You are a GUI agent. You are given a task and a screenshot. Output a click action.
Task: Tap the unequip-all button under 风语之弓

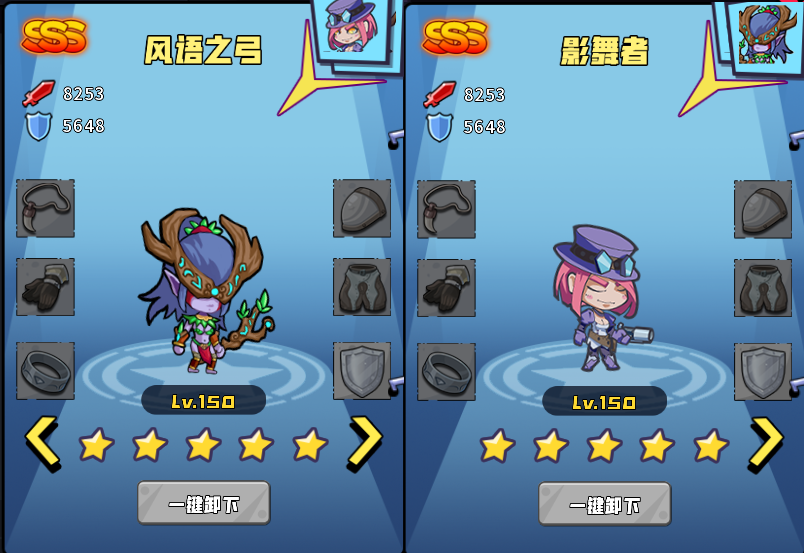coord(204,503)
